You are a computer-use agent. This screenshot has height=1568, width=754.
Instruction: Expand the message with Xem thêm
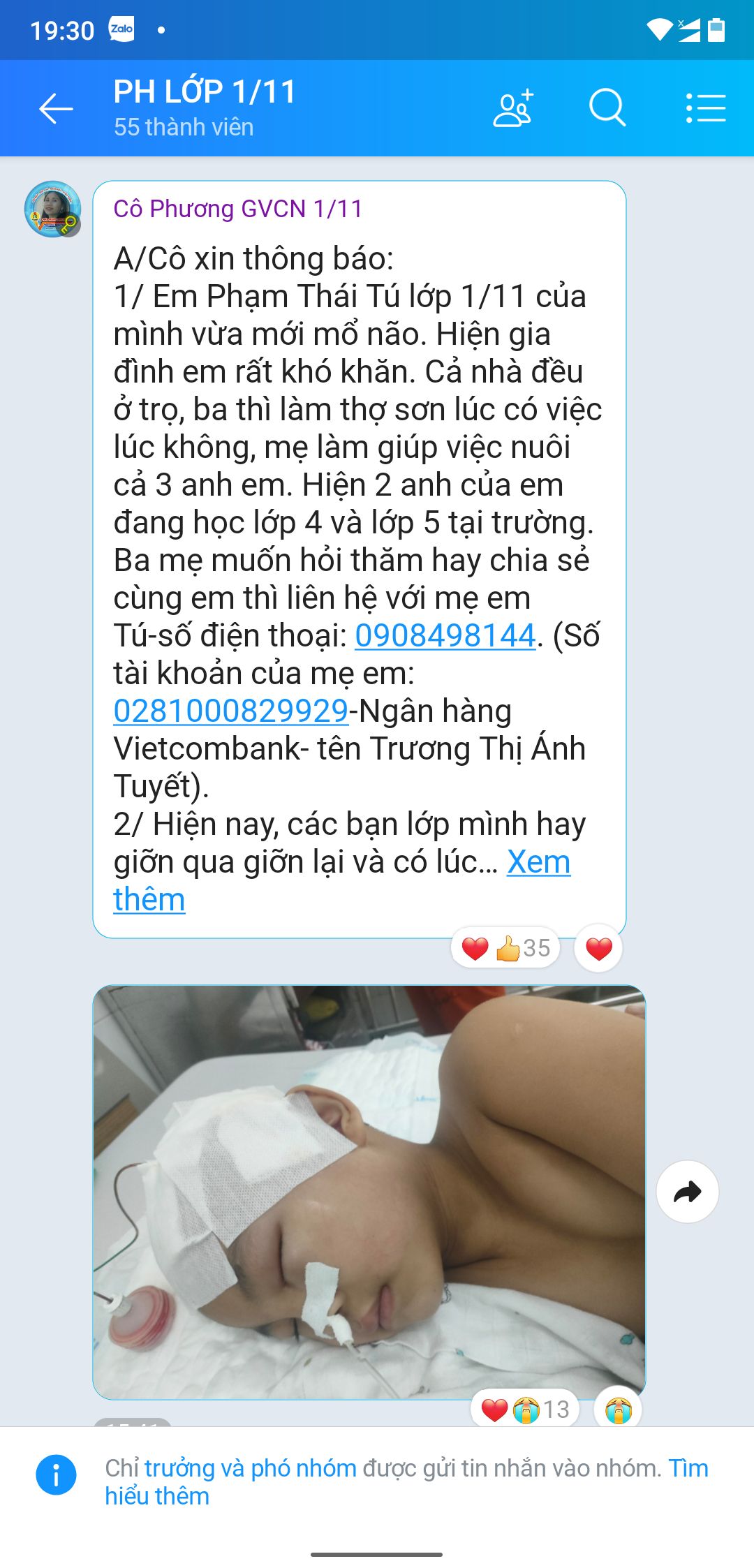point(538,863)
